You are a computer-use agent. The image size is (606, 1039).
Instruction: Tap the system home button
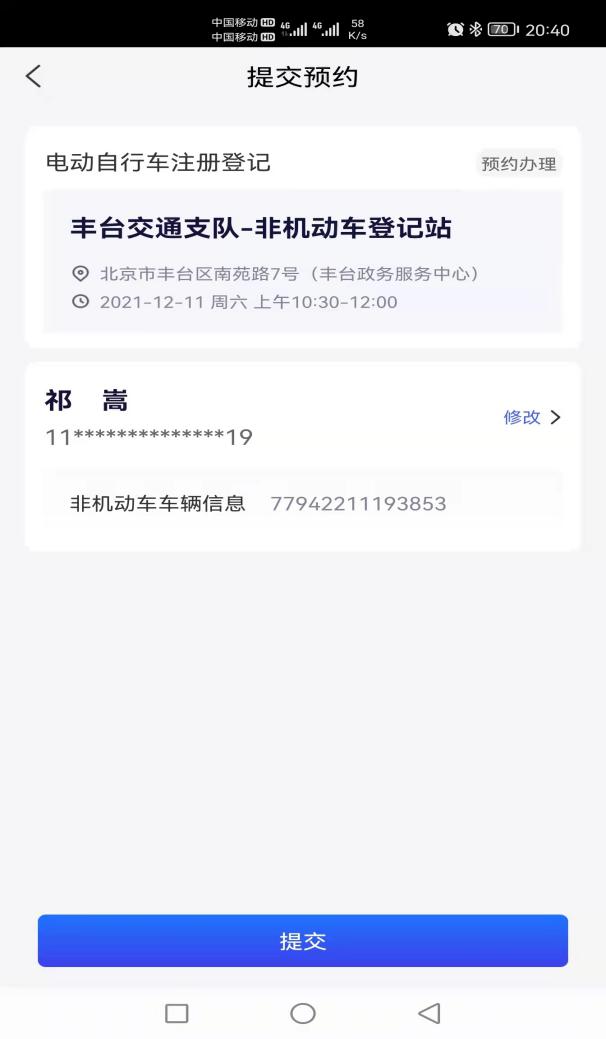(x=303, y=1013)
